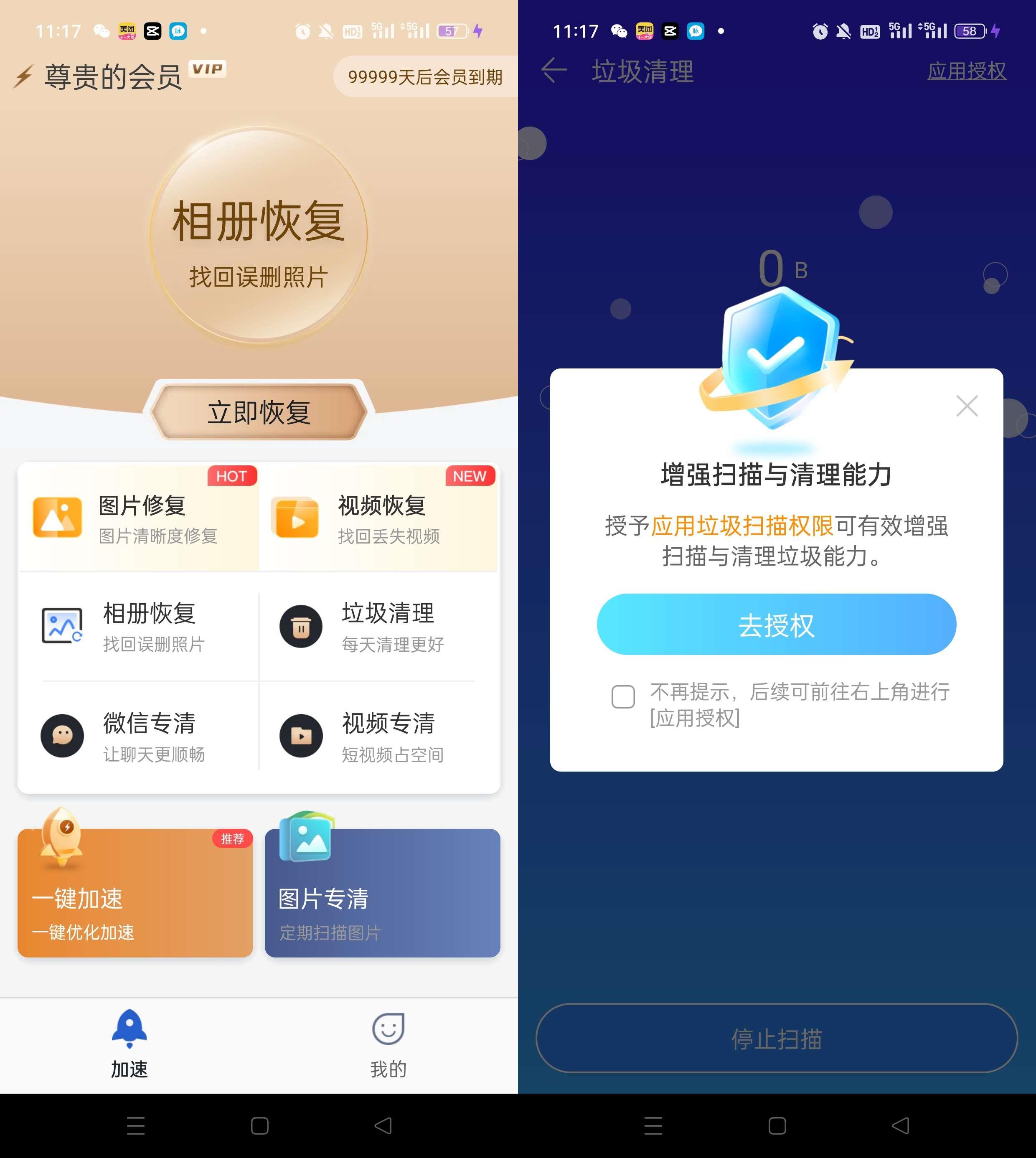Open the 垃圾清理 trash bin icon

(x=301, y=626)
